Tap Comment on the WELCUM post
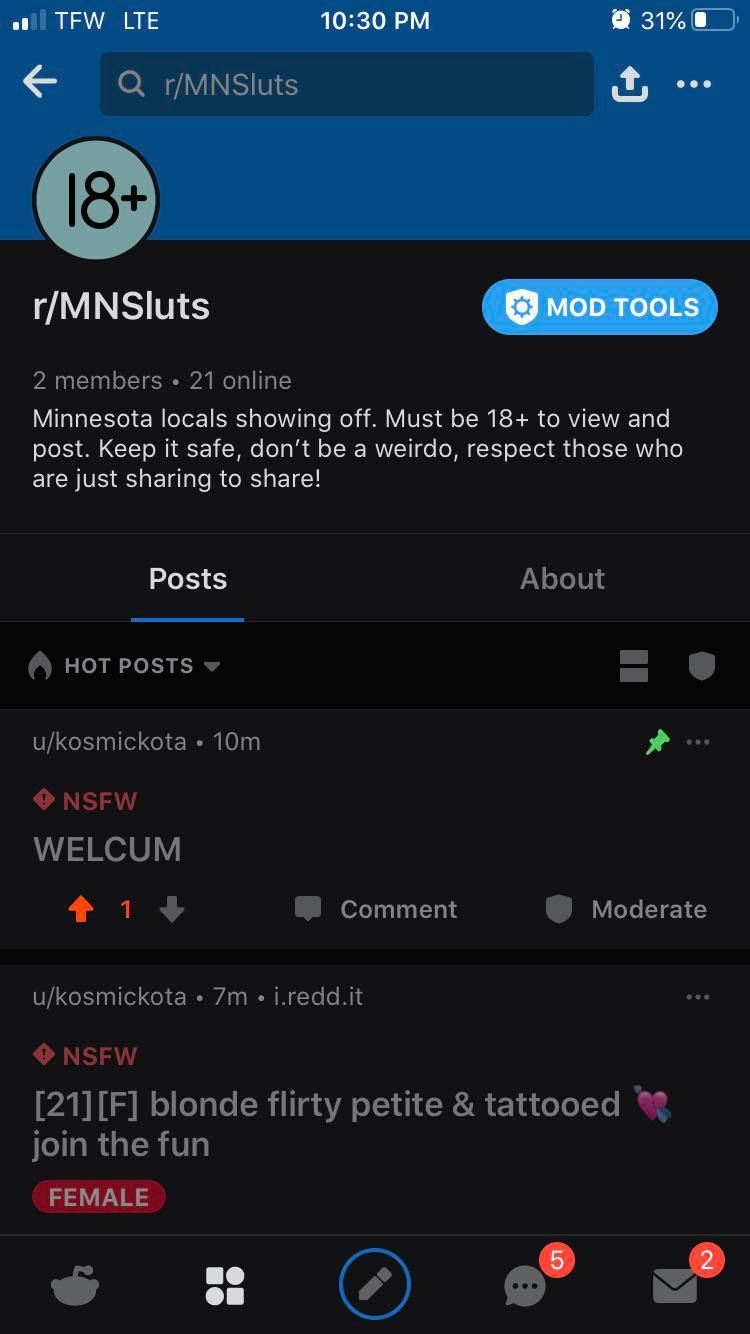The width and height of the screenshot is (750, 1334). coord(375,909)
